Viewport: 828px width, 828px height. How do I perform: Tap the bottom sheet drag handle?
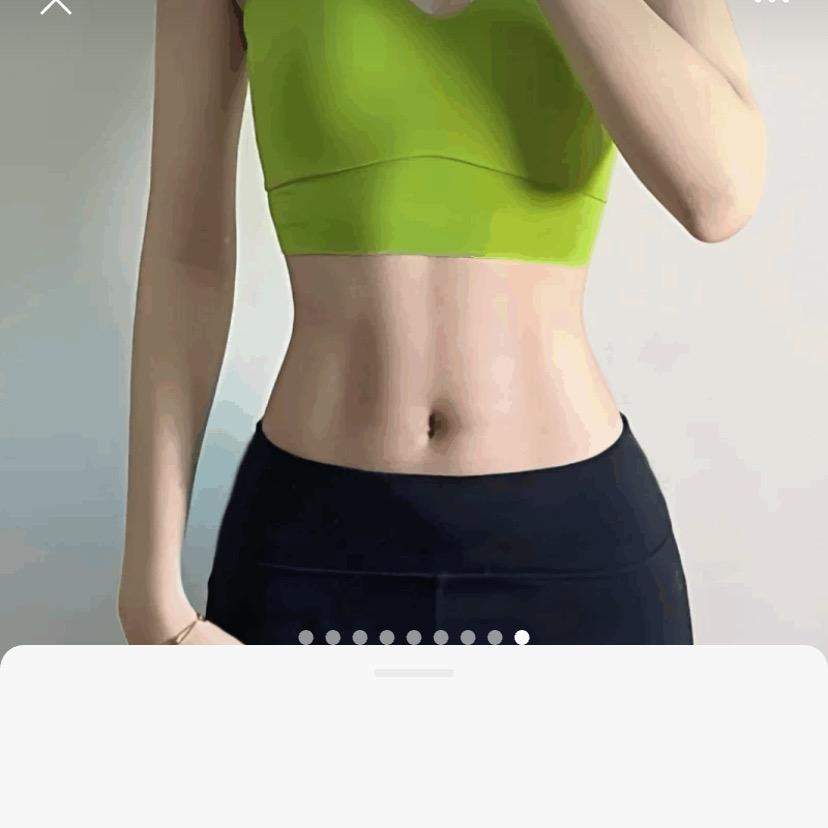[x=414, y=673]
